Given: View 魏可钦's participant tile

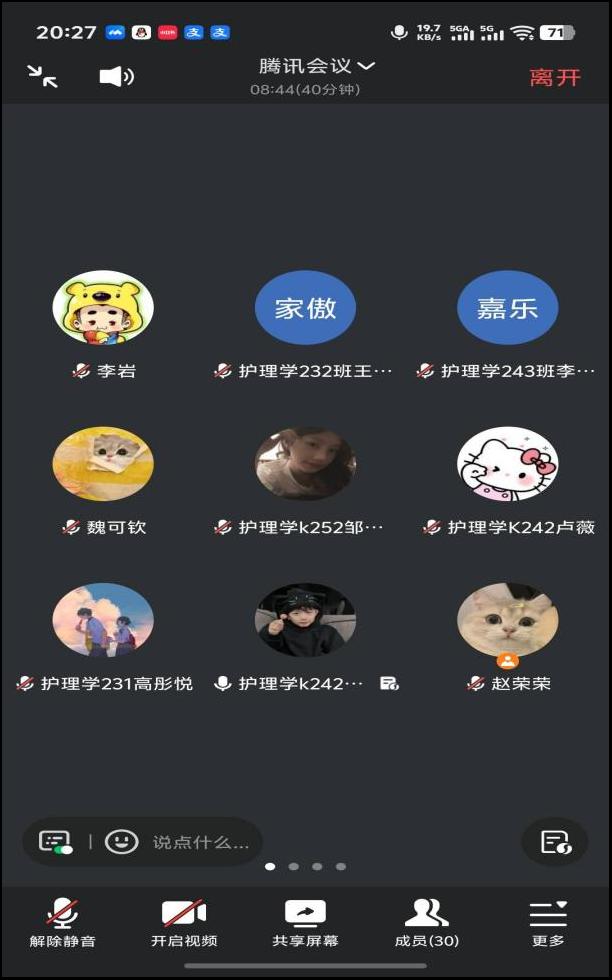Looking at the screenshot, I should (103, 465).
